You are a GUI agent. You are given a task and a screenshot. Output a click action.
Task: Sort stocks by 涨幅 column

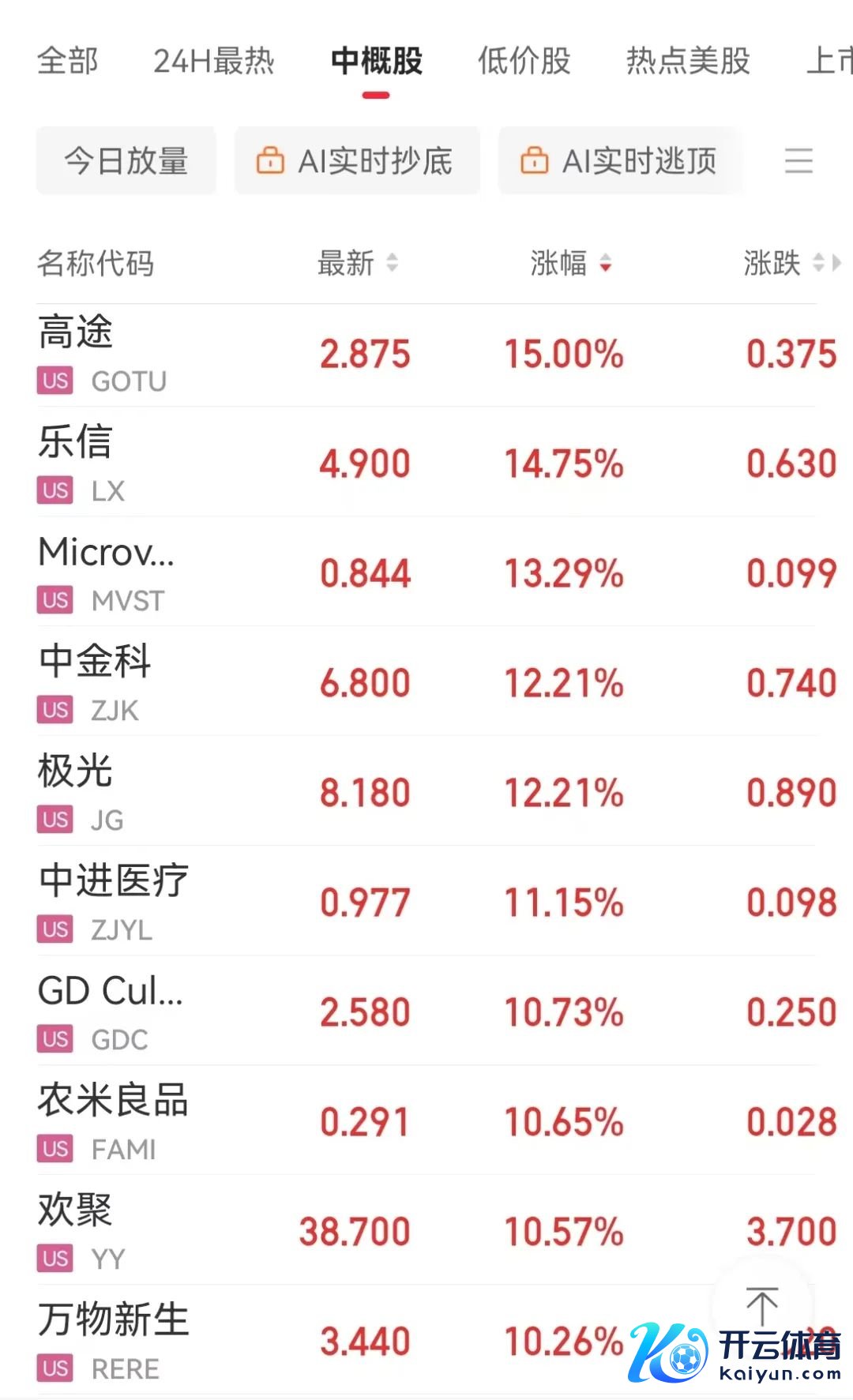(x=570, y=263)
